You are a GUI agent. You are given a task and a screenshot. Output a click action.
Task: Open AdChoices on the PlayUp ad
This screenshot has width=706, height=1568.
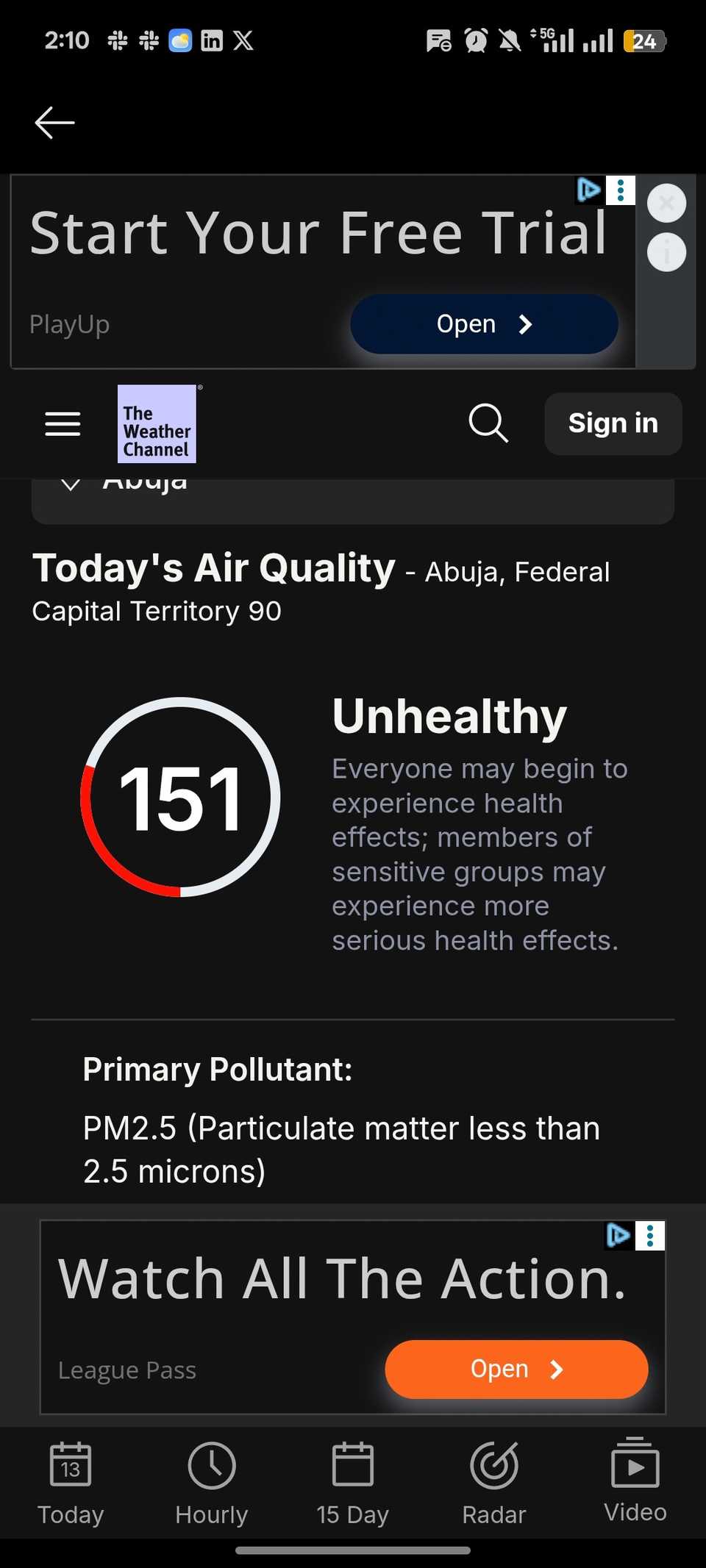(x=589, y=190)
